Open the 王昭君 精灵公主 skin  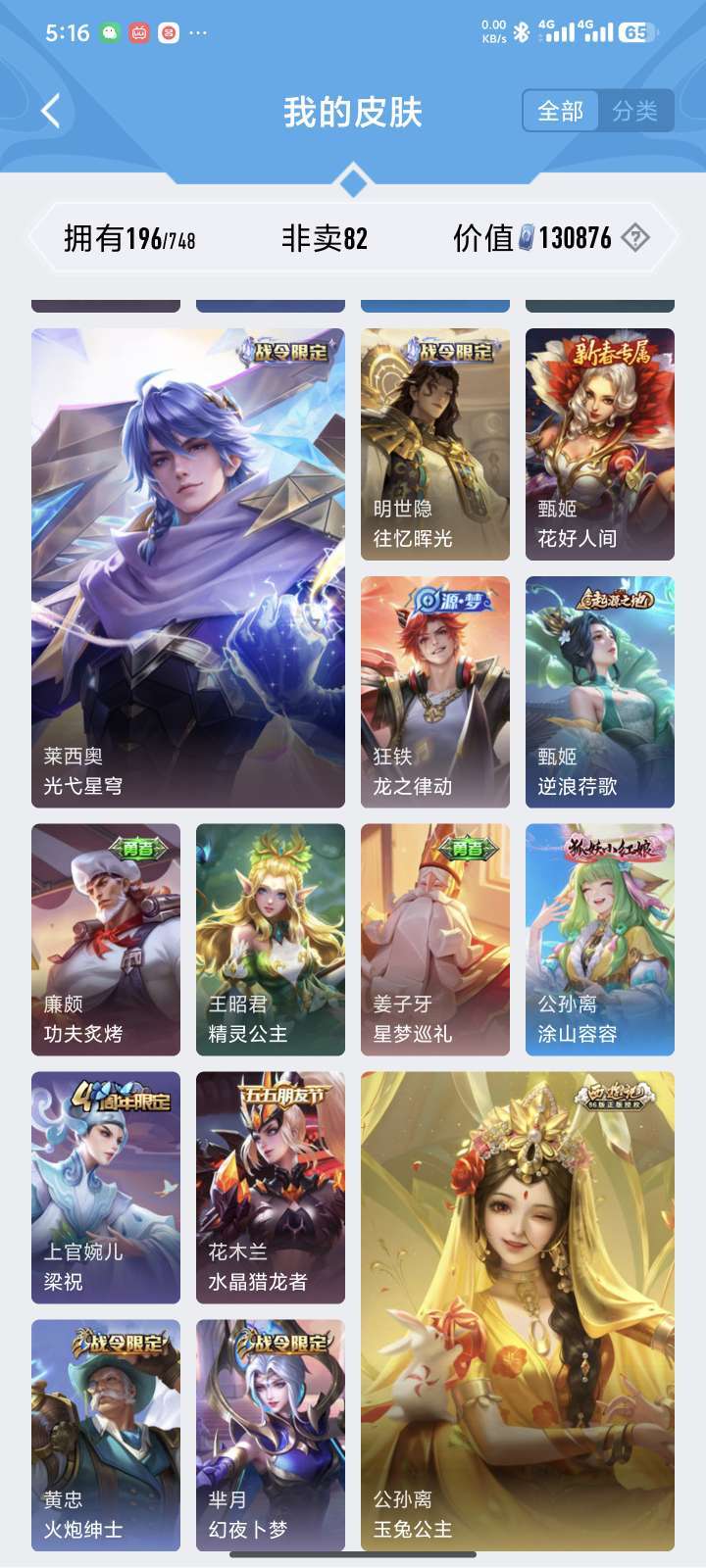(x=271, y=940)
